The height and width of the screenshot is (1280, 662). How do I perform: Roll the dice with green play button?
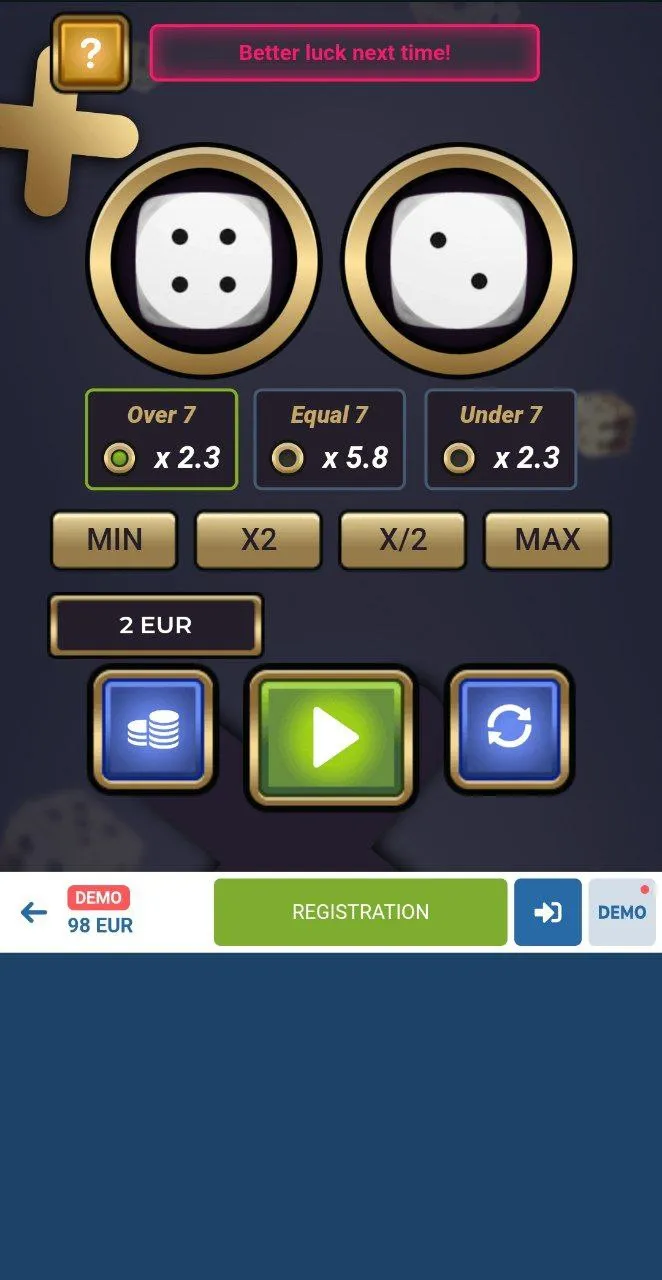tap(331, 737)
